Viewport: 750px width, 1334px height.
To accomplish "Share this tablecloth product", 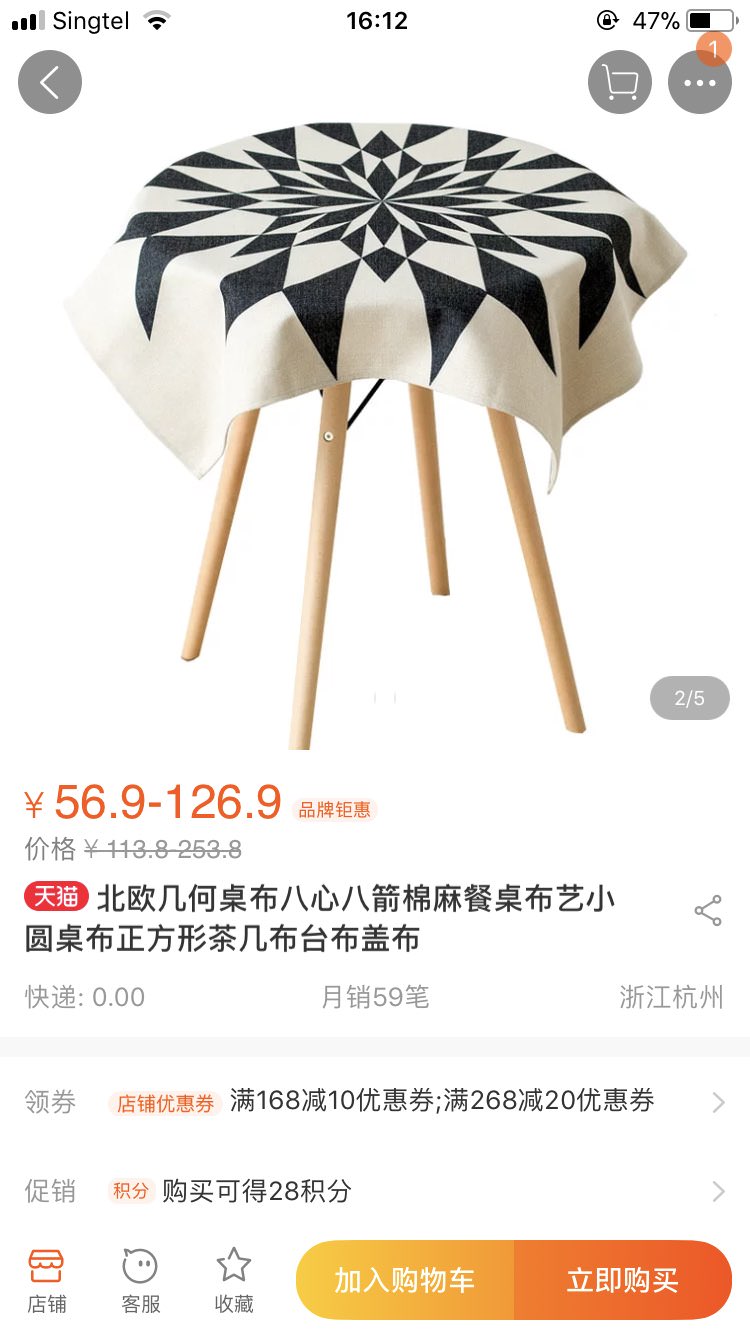I will [708, 911].
